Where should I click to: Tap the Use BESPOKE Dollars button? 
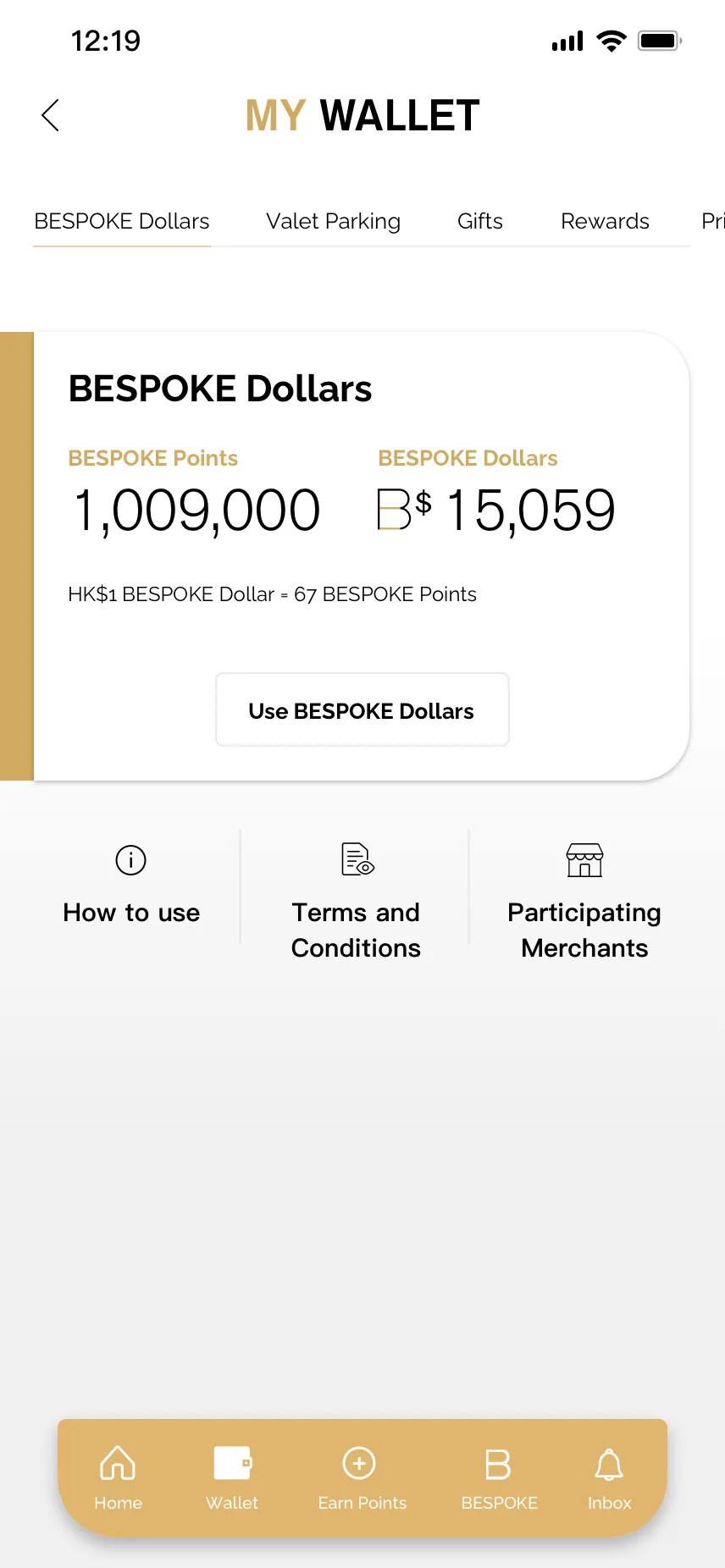tap(362, 710)
